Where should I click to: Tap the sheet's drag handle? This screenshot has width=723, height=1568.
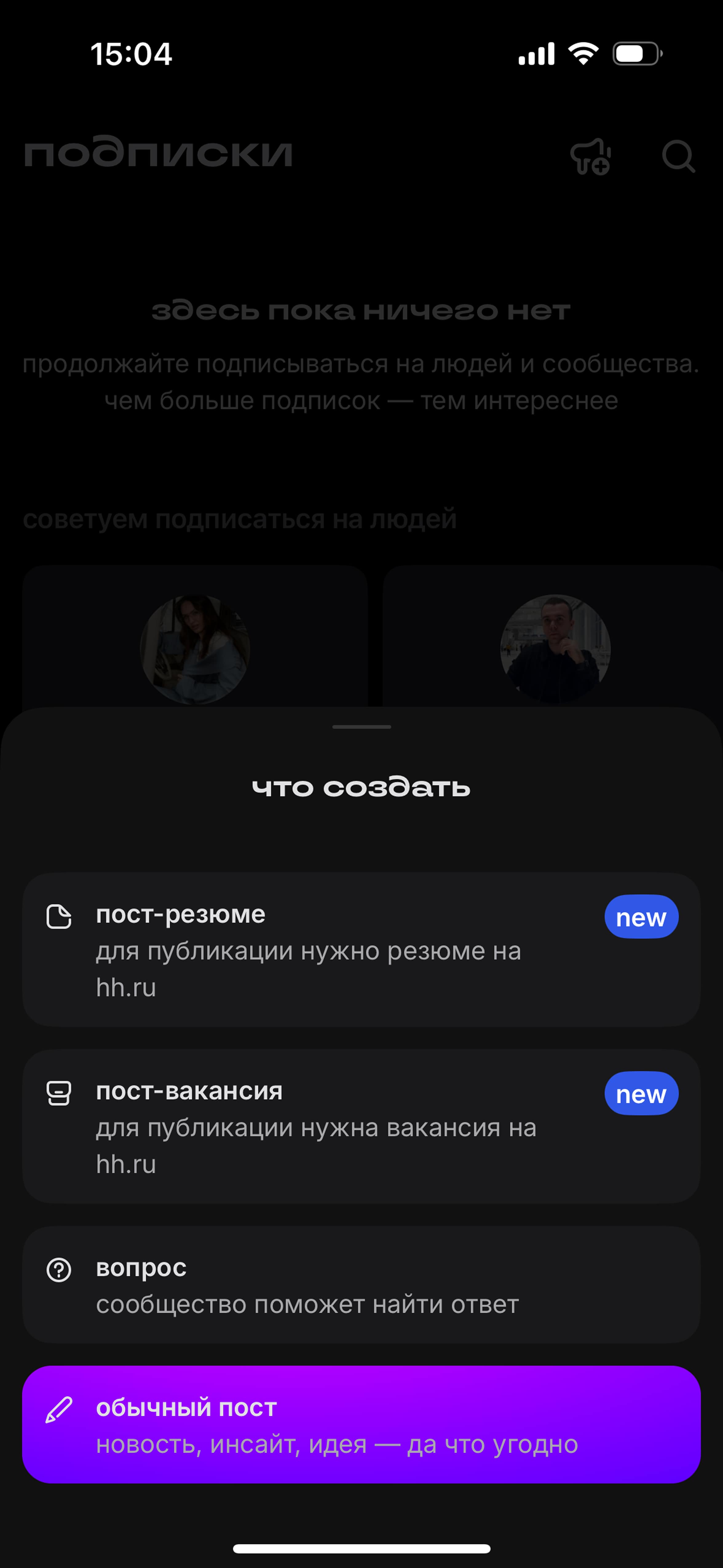[361, 727]
